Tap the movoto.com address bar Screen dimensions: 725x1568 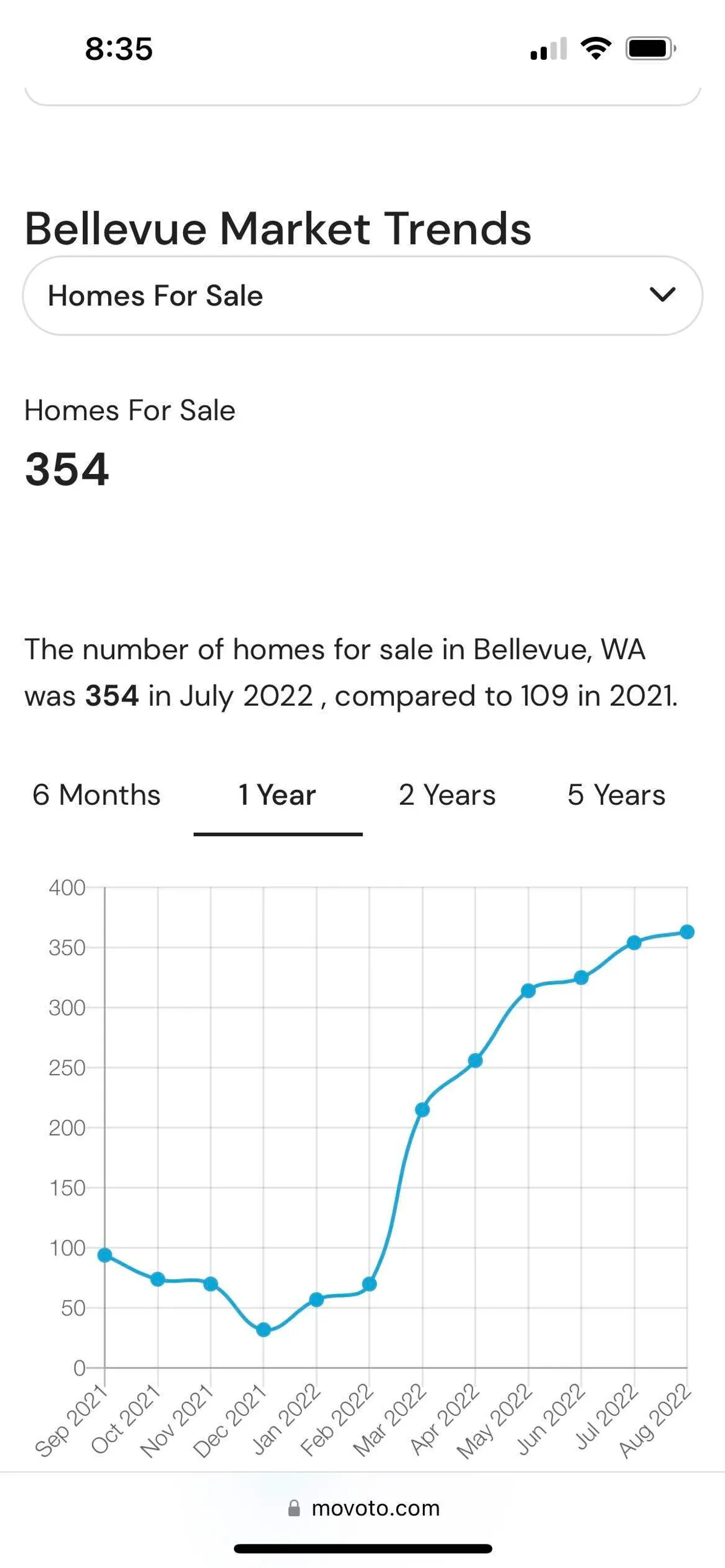[363, 1508]
